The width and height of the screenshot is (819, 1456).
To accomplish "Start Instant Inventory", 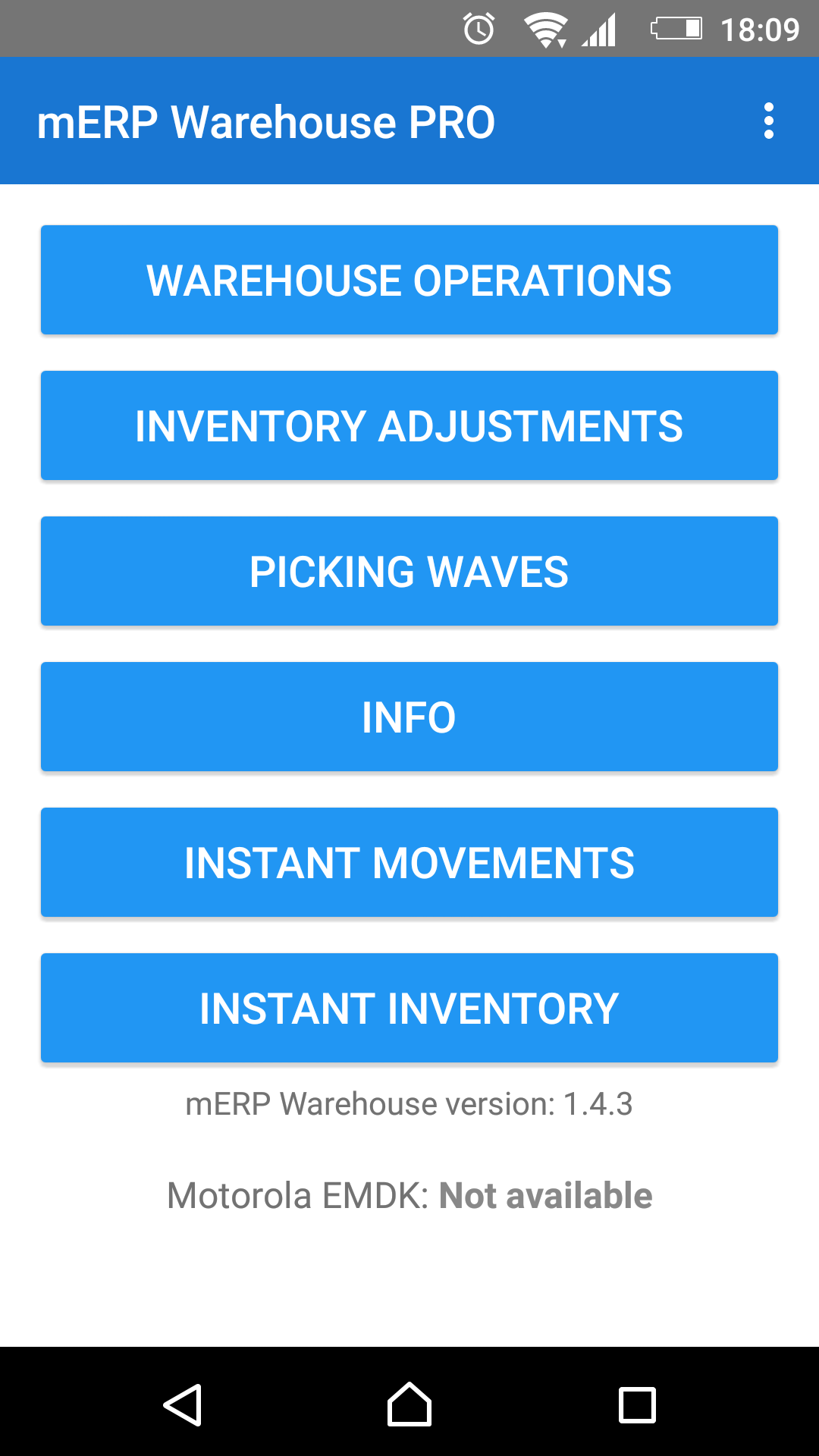I will (x=409, y=1008).
